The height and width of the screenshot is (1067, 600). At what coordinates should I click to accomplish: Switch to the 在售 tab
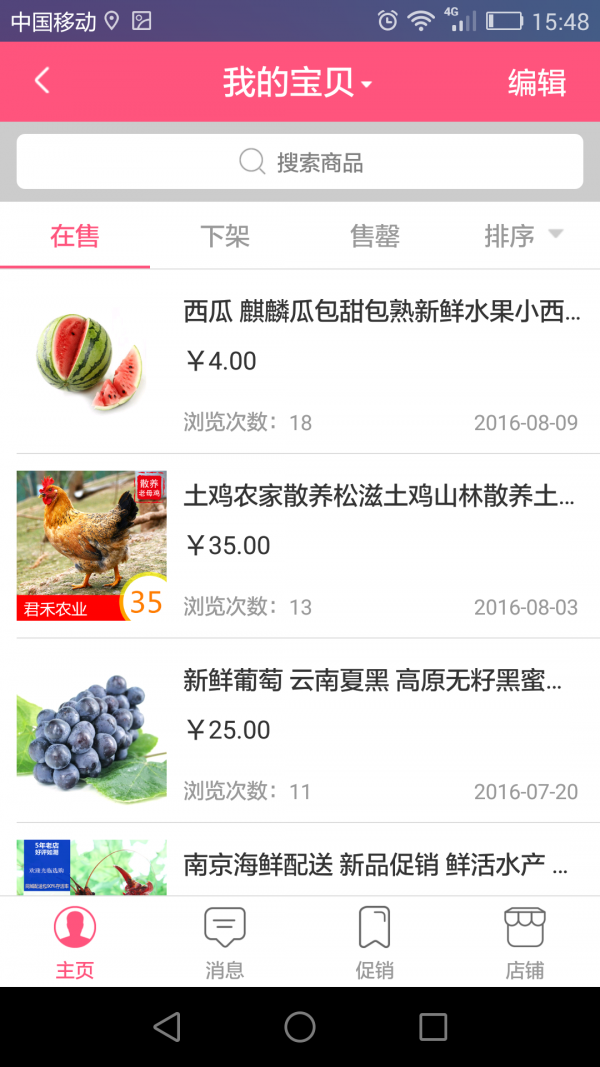pos(75,236)
